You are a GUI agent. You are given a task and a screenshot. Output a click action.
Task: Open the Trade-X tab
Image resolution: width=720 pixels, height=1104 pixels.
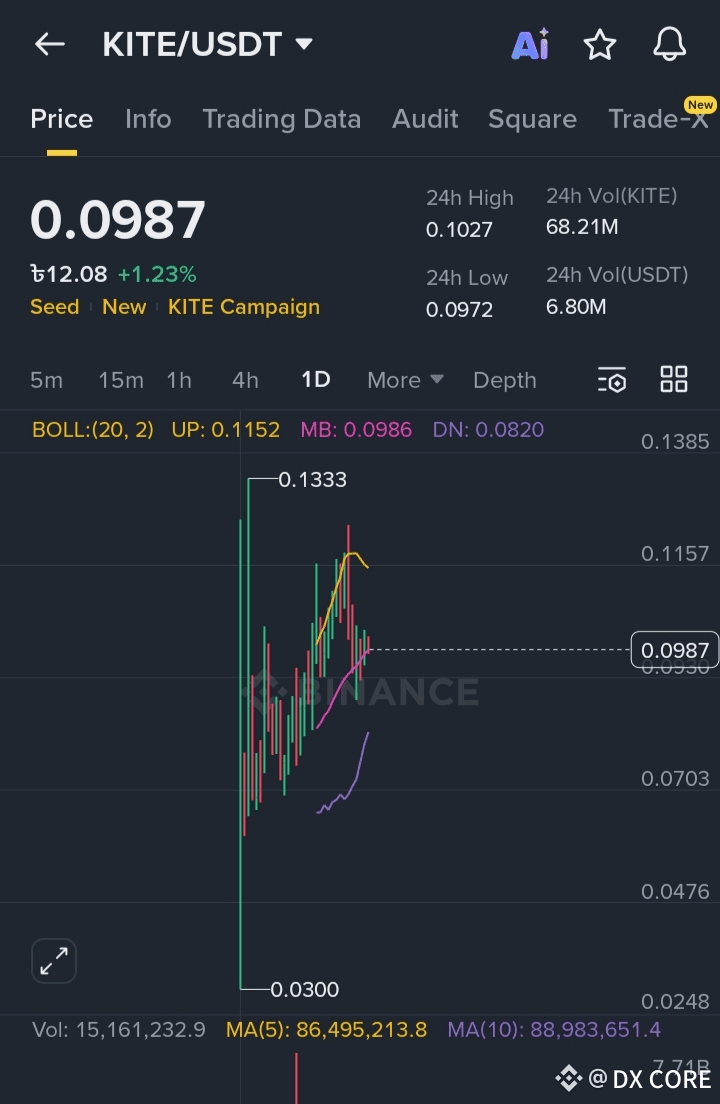[658, 119]
